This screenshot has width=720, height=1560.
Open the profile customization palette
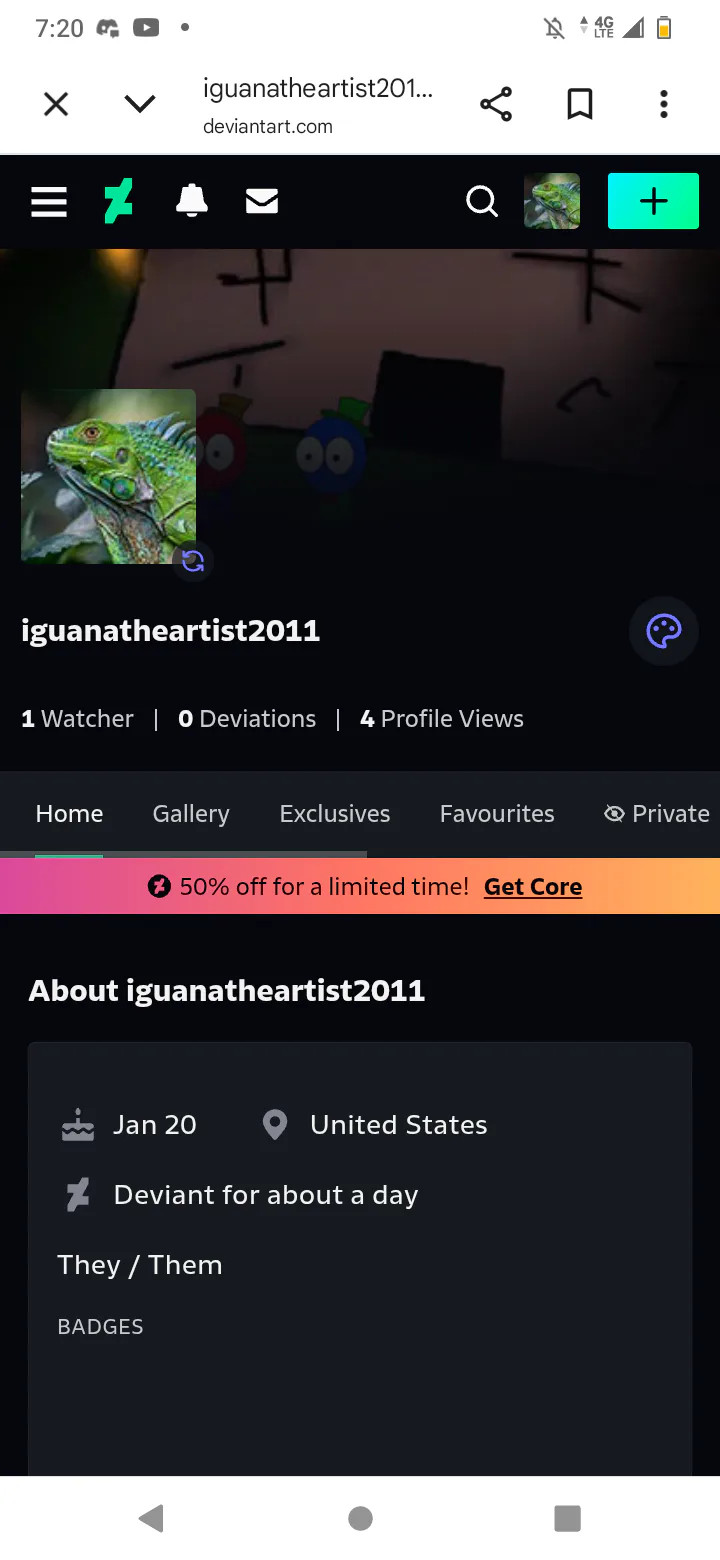pyautogui.click(x=663, y=631)
